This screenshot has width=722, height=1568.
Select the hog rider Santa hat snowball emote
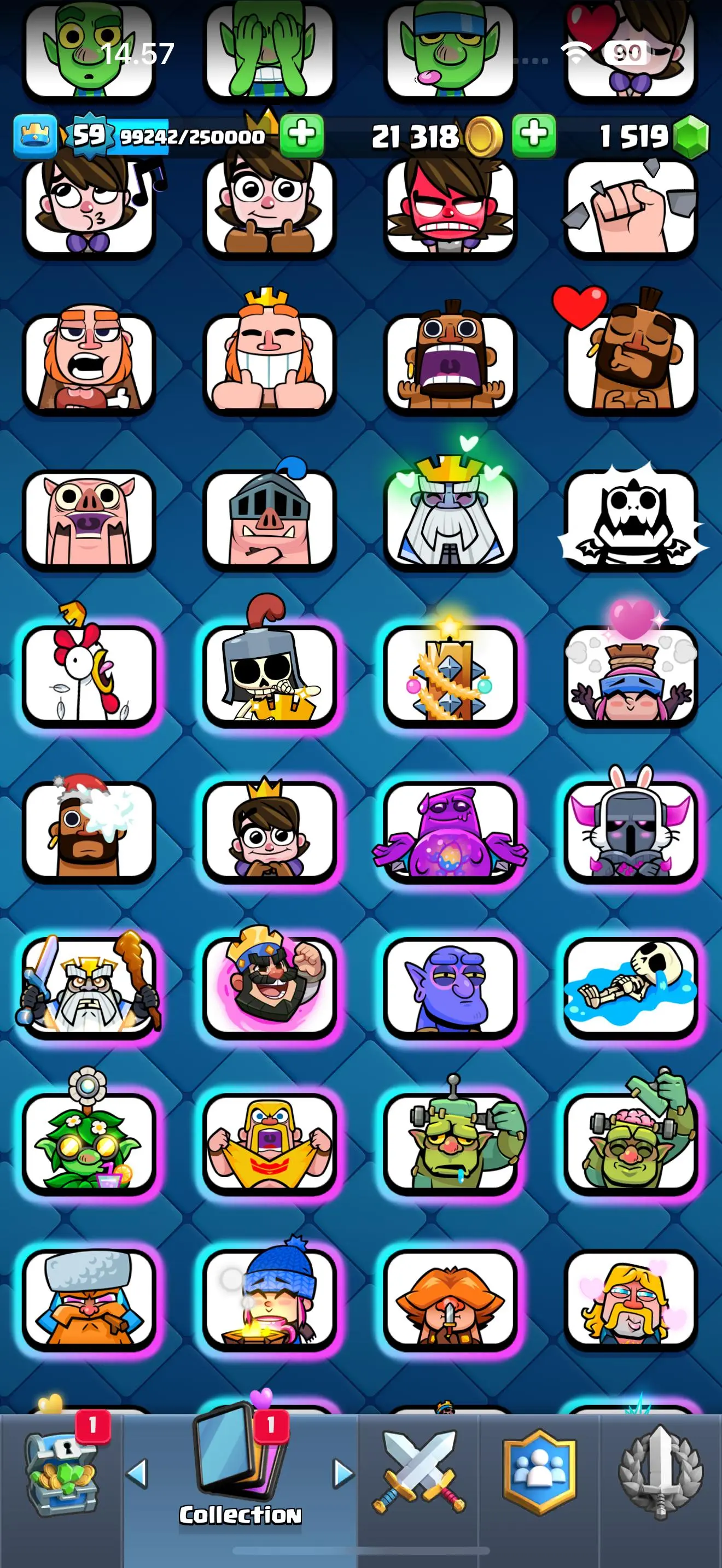89,830
